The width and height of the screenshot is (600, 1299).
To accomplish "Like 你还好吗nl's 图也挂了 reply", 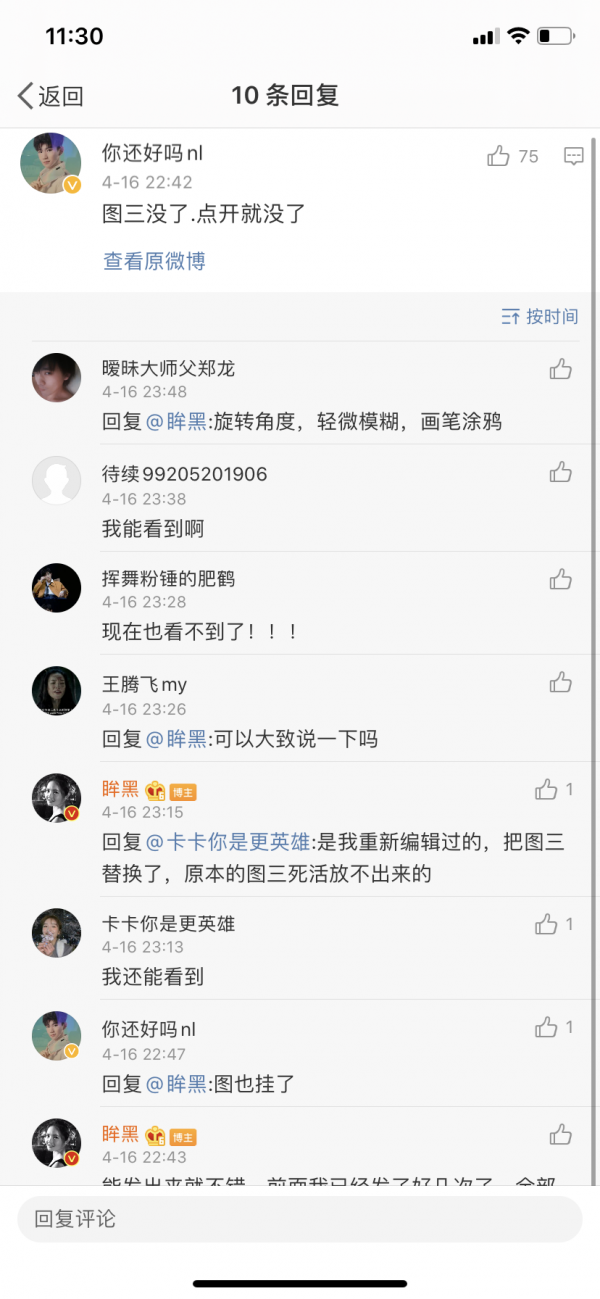I will click(x=546, y=1027).
